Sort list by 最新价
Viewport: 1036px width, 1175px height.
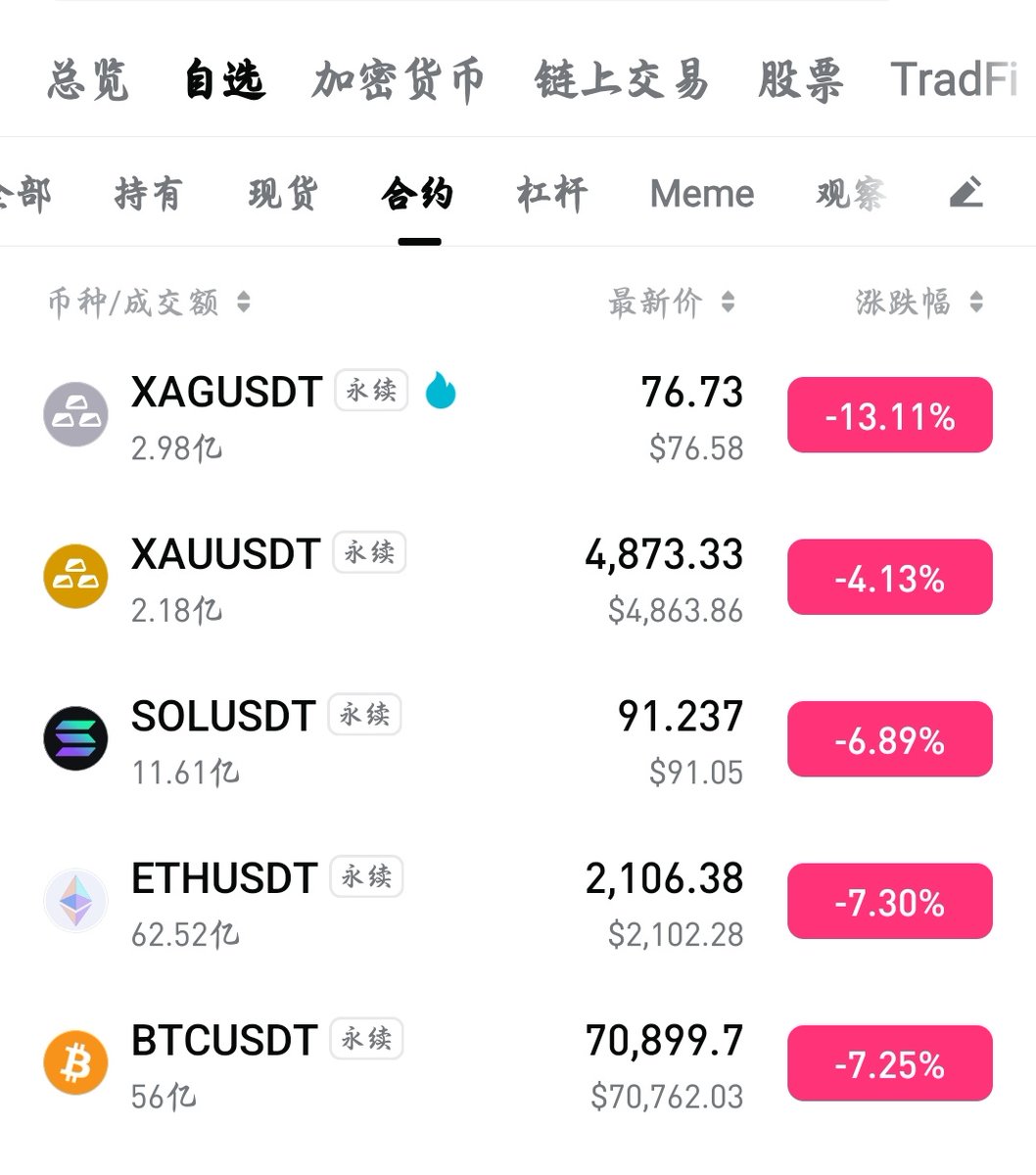point(671,303)
